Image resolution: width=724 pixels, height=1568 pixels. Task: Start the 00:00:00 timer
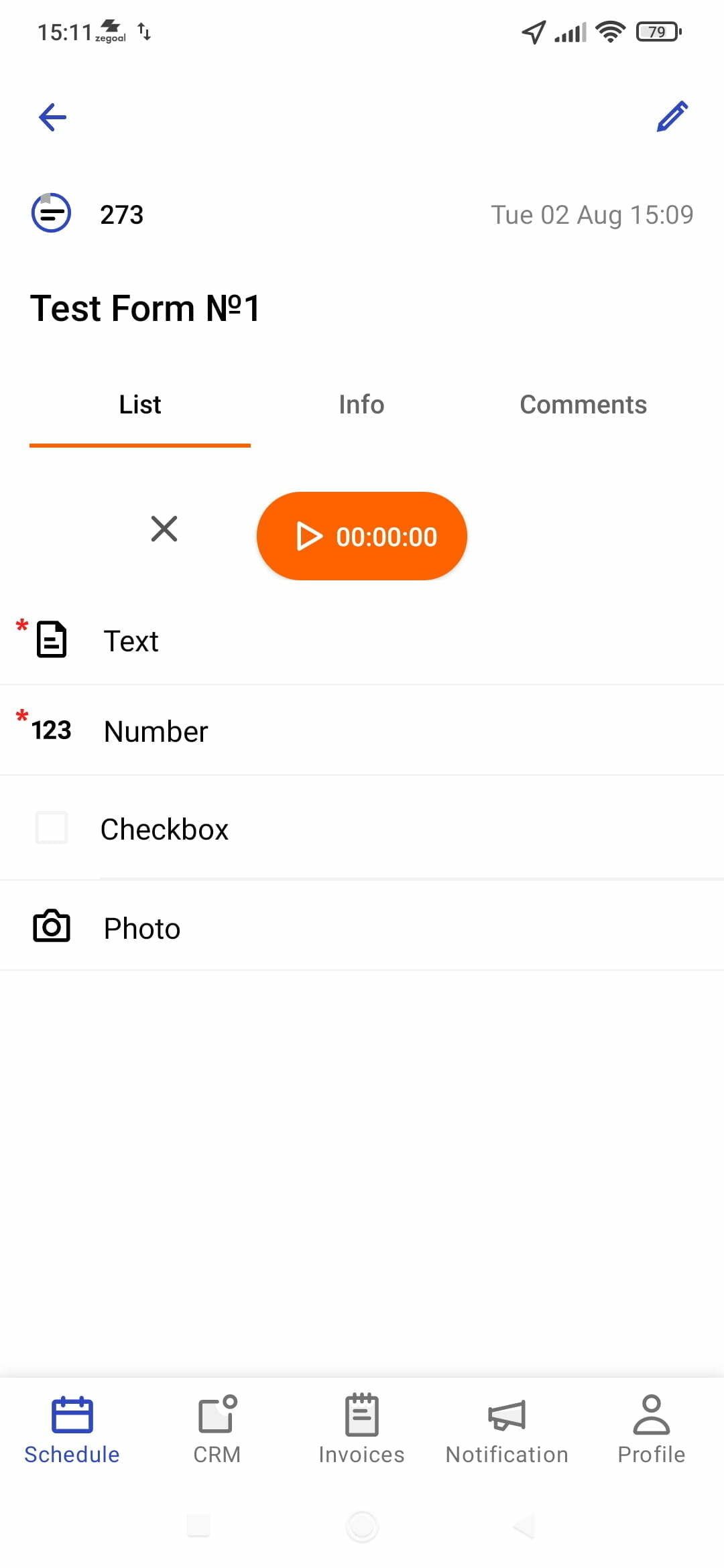[x=361, y=536]
